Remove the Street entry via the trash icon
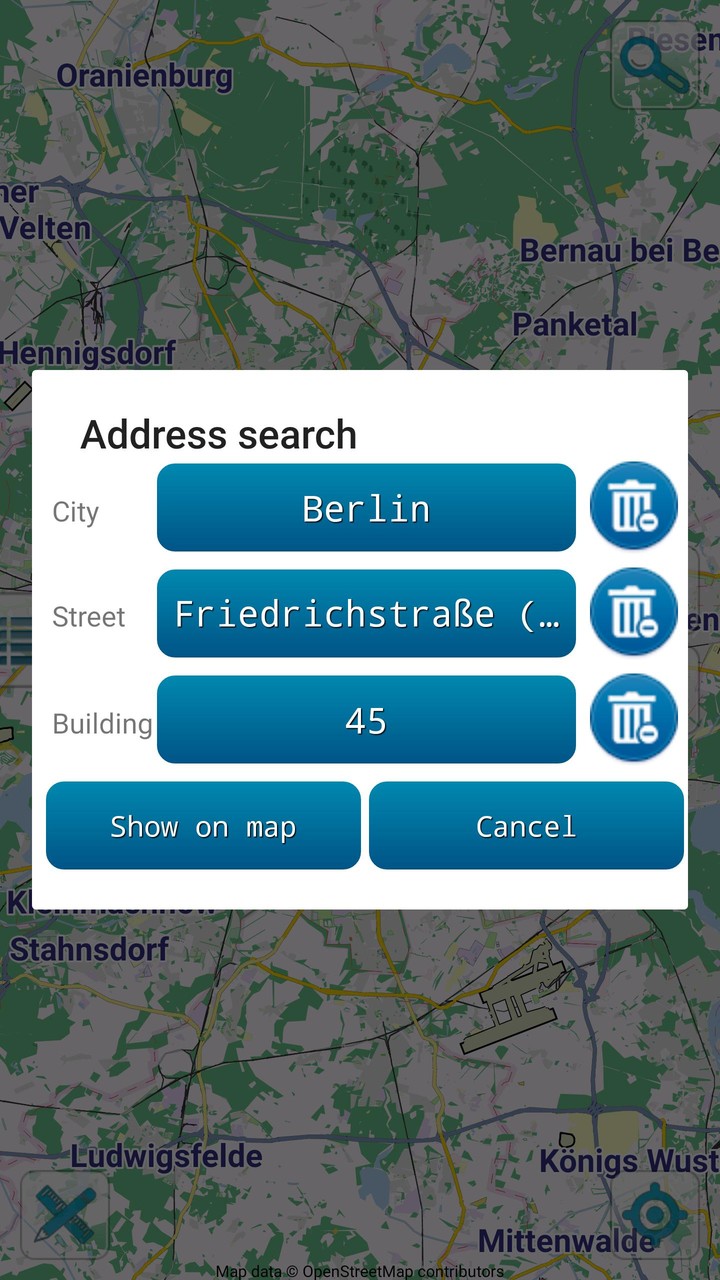This screenshot has width=720, height=1280. 634,612
